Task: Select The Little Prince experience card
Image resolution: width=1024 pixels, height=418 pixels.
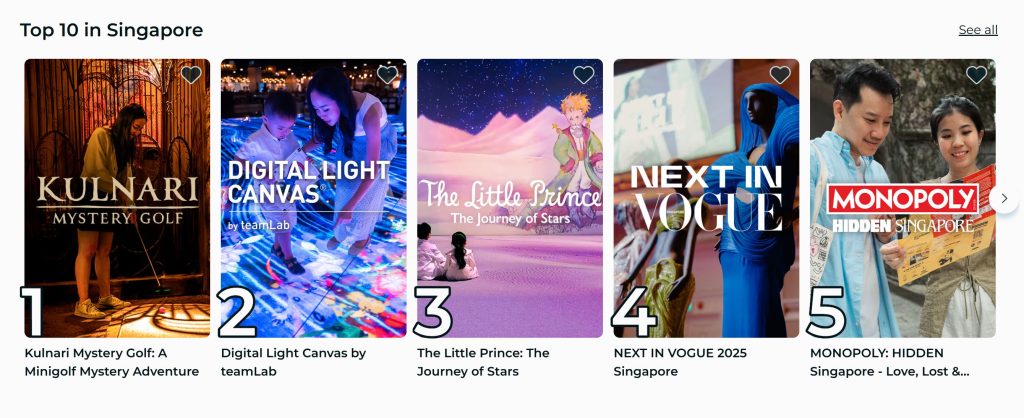Action: click(509, 200)
